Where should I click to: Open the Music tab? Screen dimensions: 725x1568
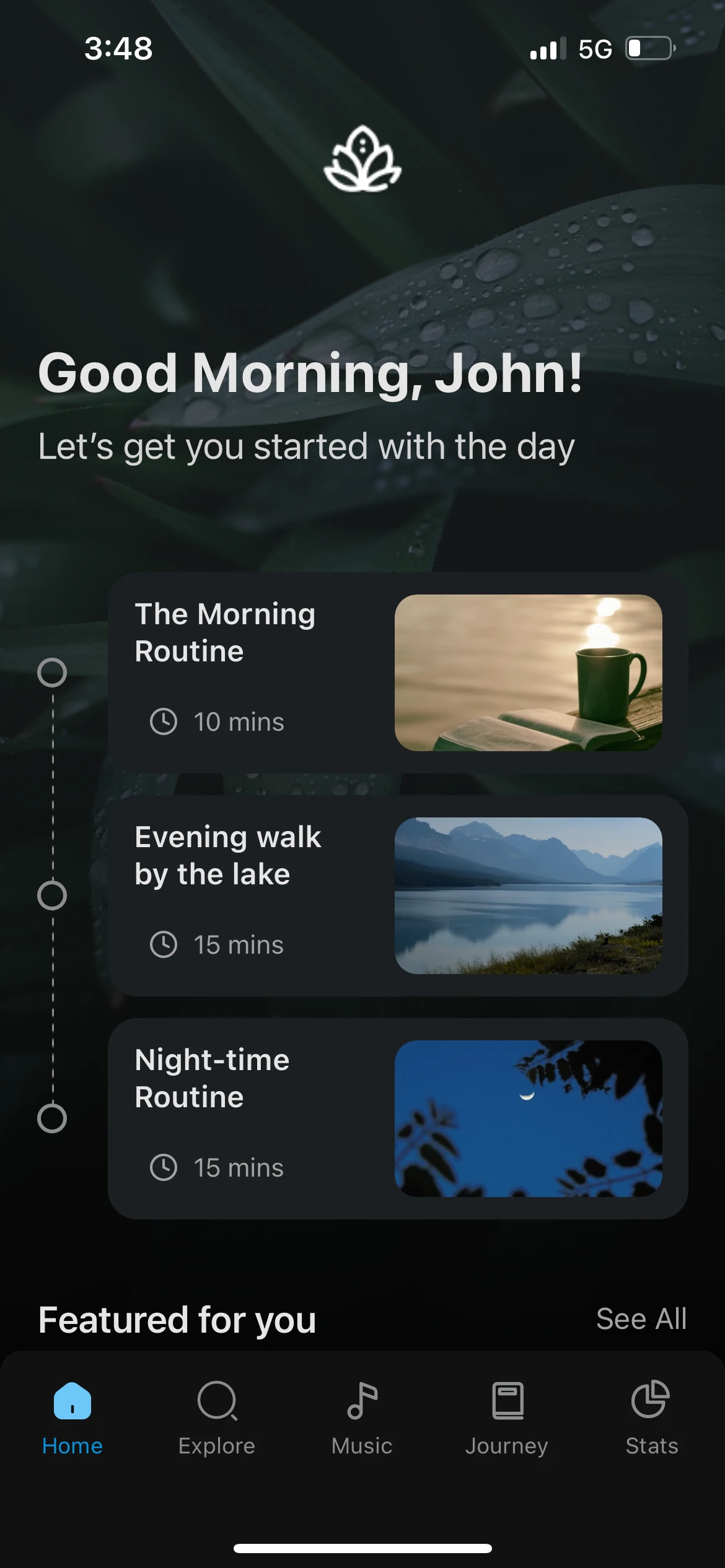[x=362, y=1418]
